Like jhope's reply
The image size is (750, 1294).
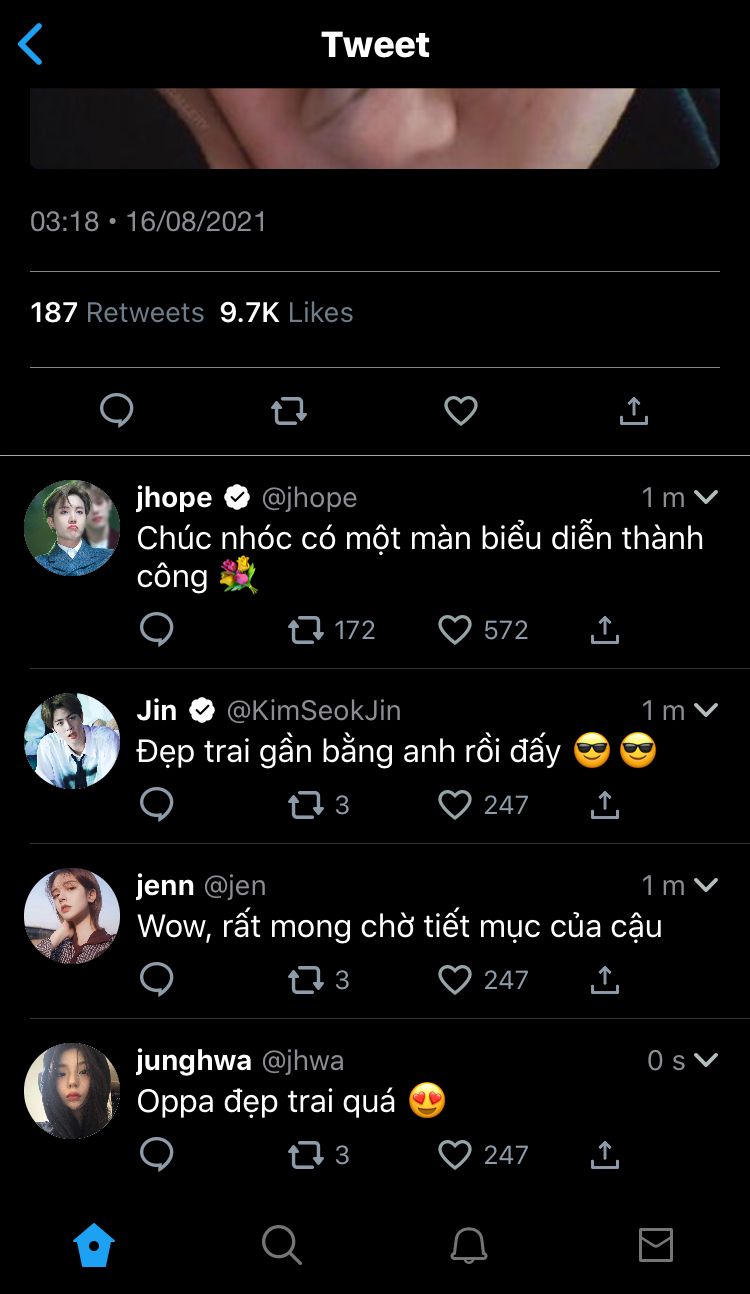[455, 630]
